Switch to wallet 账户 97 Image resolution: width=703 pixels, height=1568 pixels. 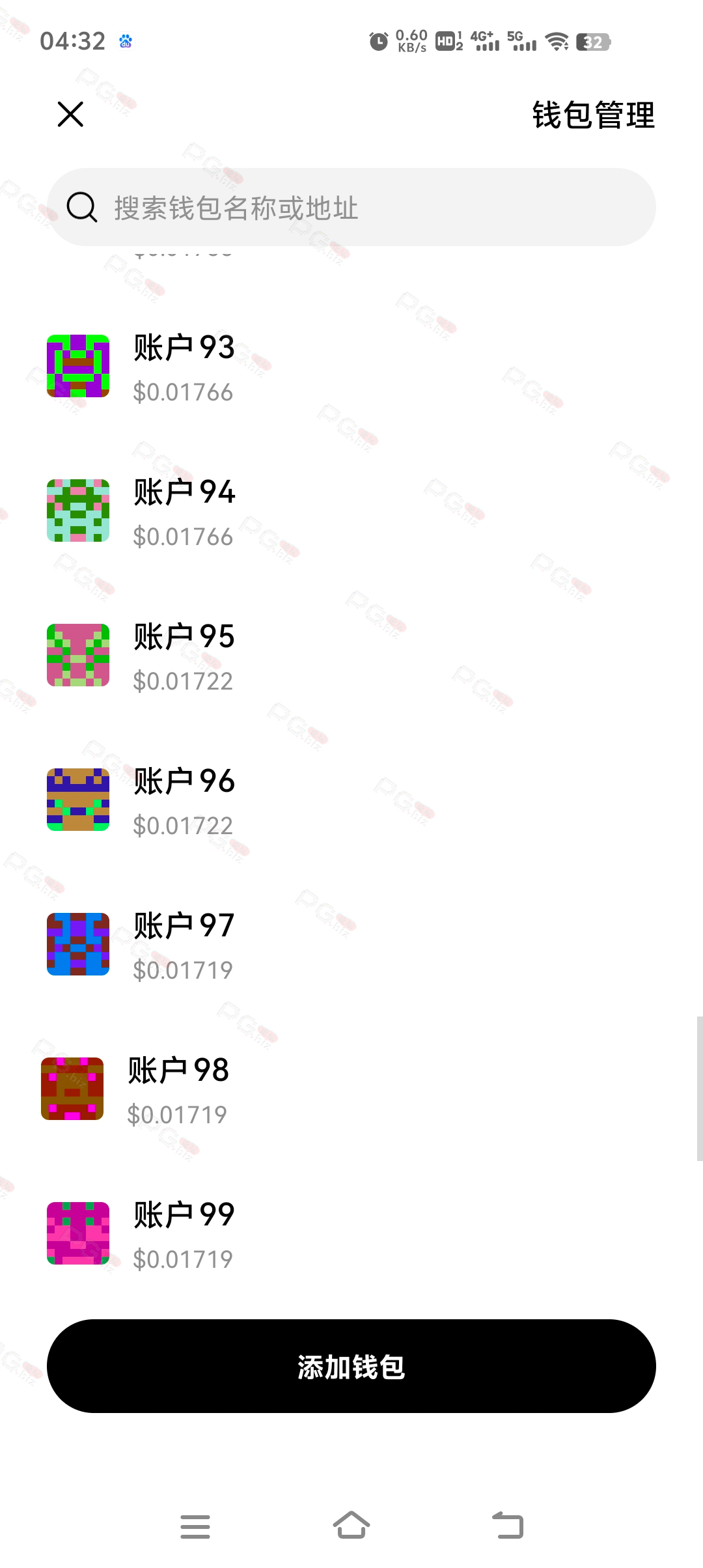pyautogui.click(x=184, y=945)
